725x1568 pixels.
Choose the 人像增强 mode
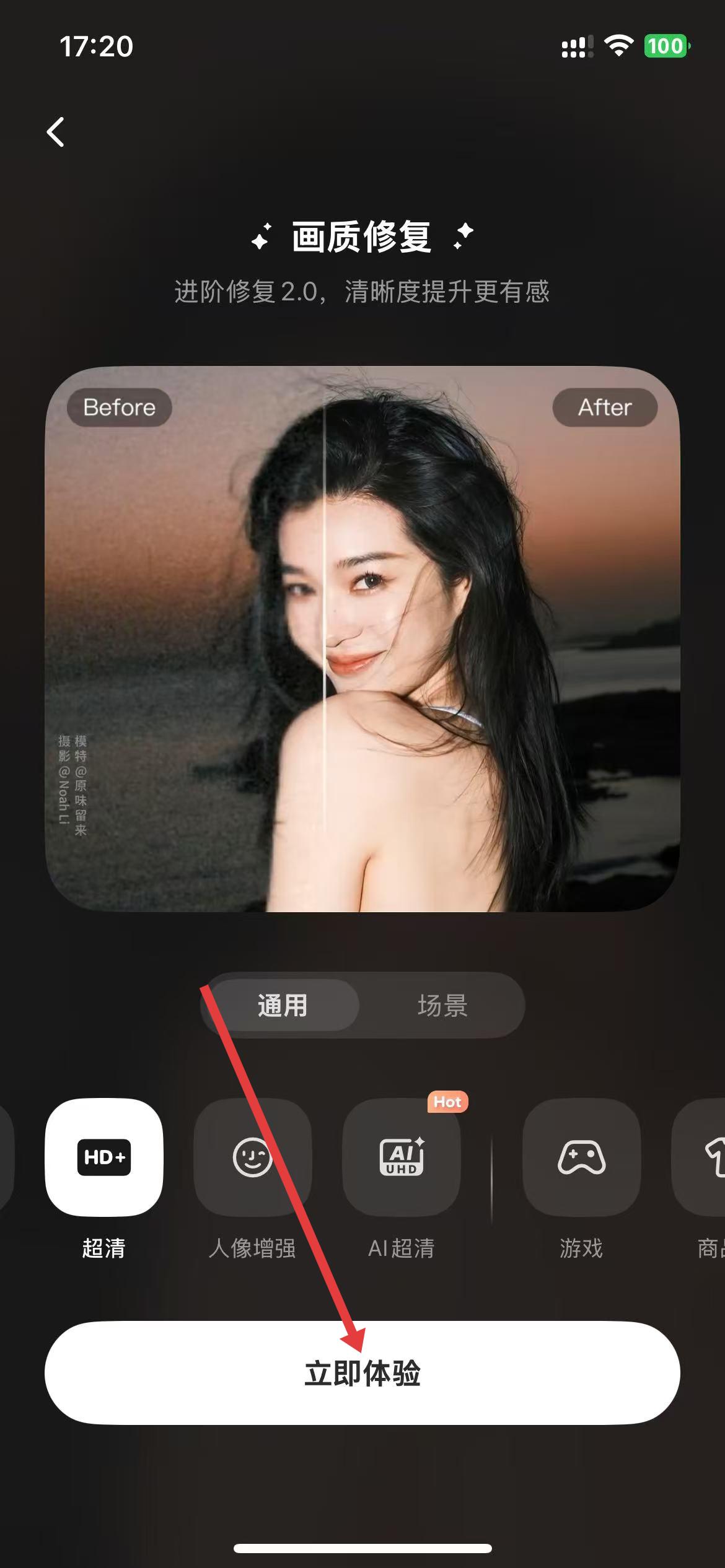[253, 1157]
